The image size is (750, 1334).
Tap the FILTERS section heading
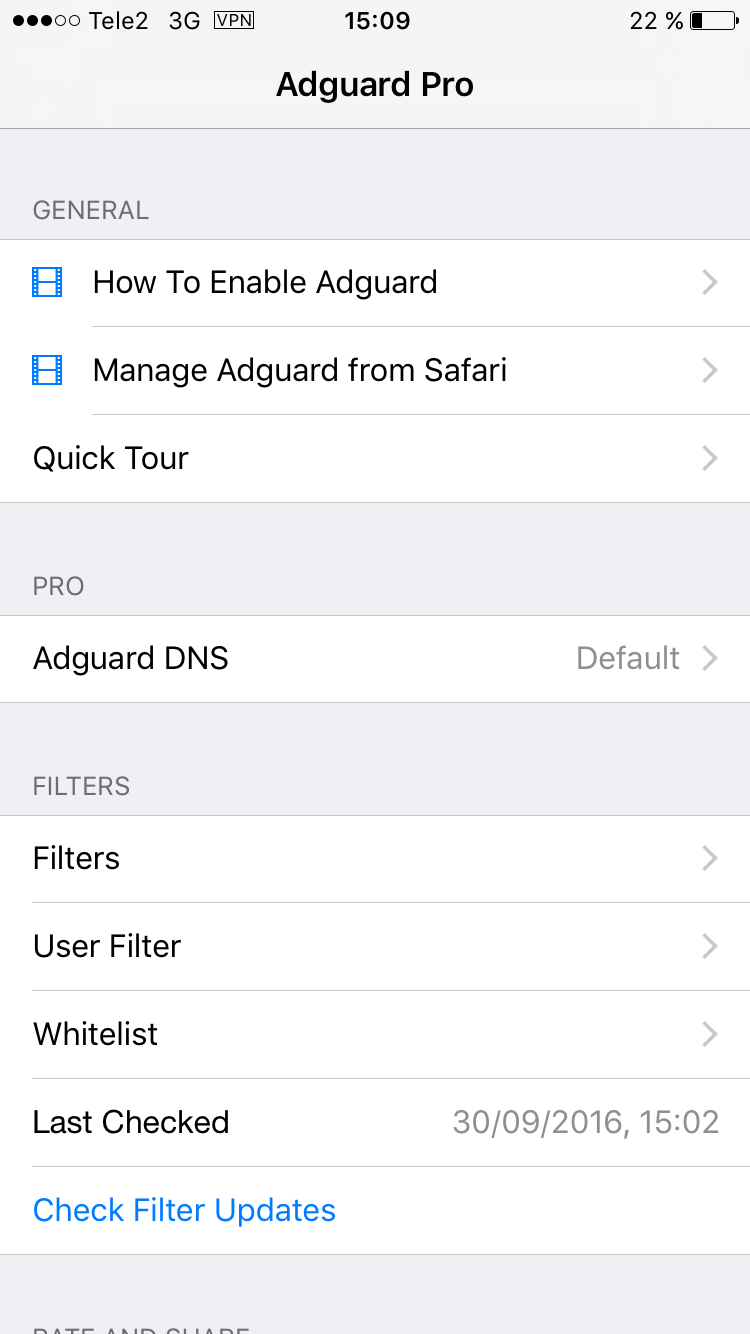point(81,786)
